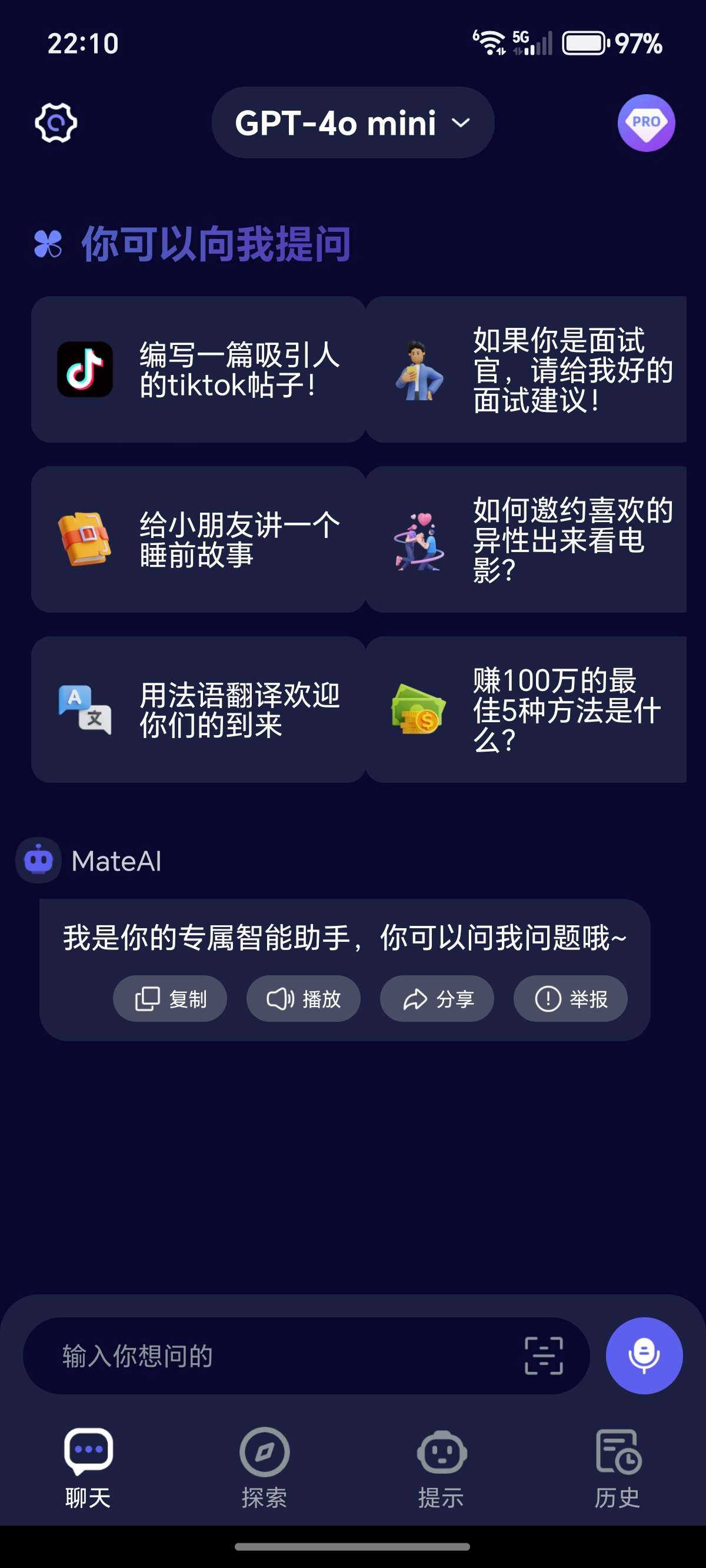Screen dimensions: 706x1568
Task: Open the 历史 tab
Action: pyautogui.click(x=618, y=1468)
